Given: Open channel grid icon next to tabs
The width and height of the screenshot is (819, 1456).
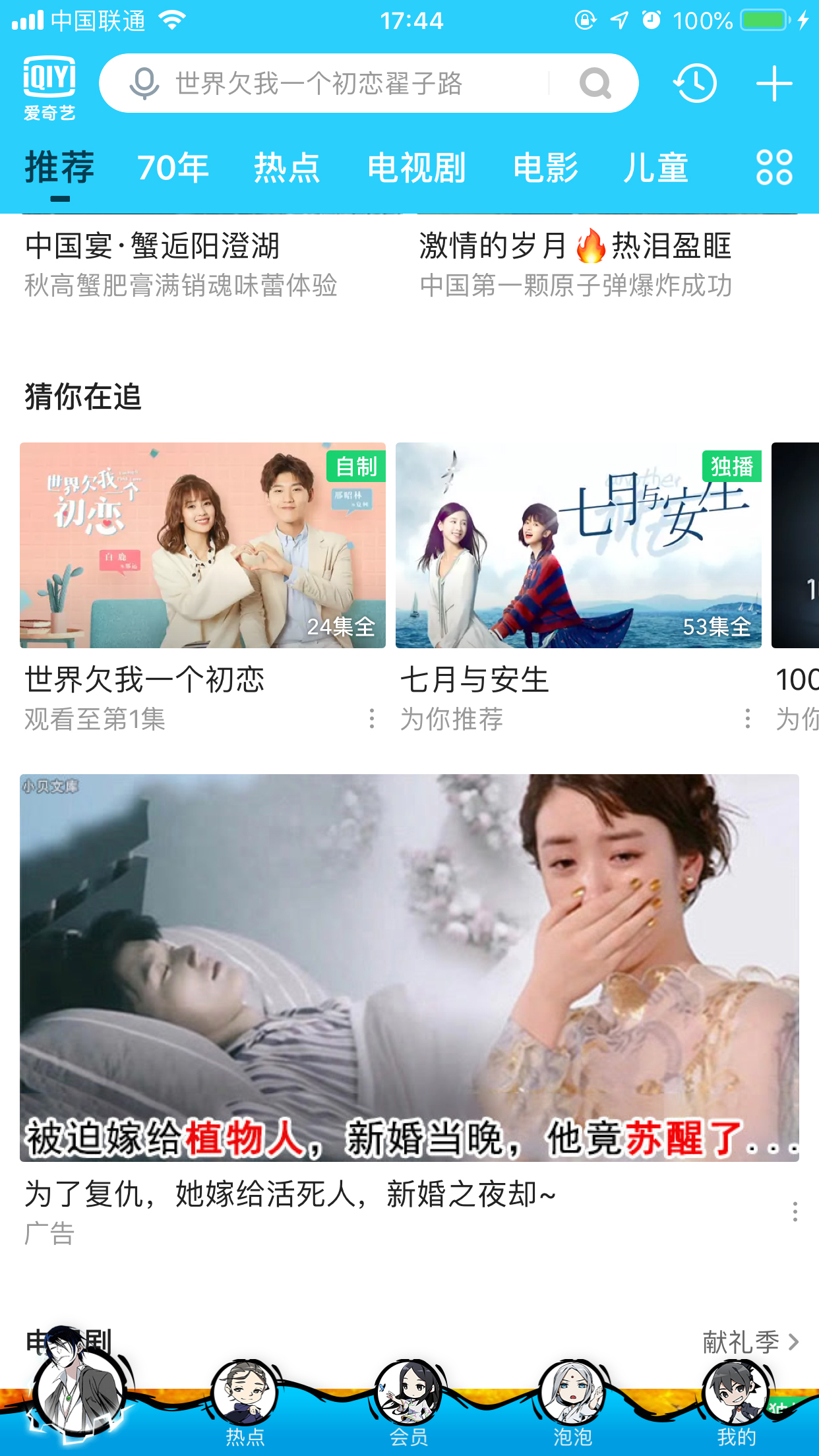Looking at the screenshot, I should pos(773,168).
